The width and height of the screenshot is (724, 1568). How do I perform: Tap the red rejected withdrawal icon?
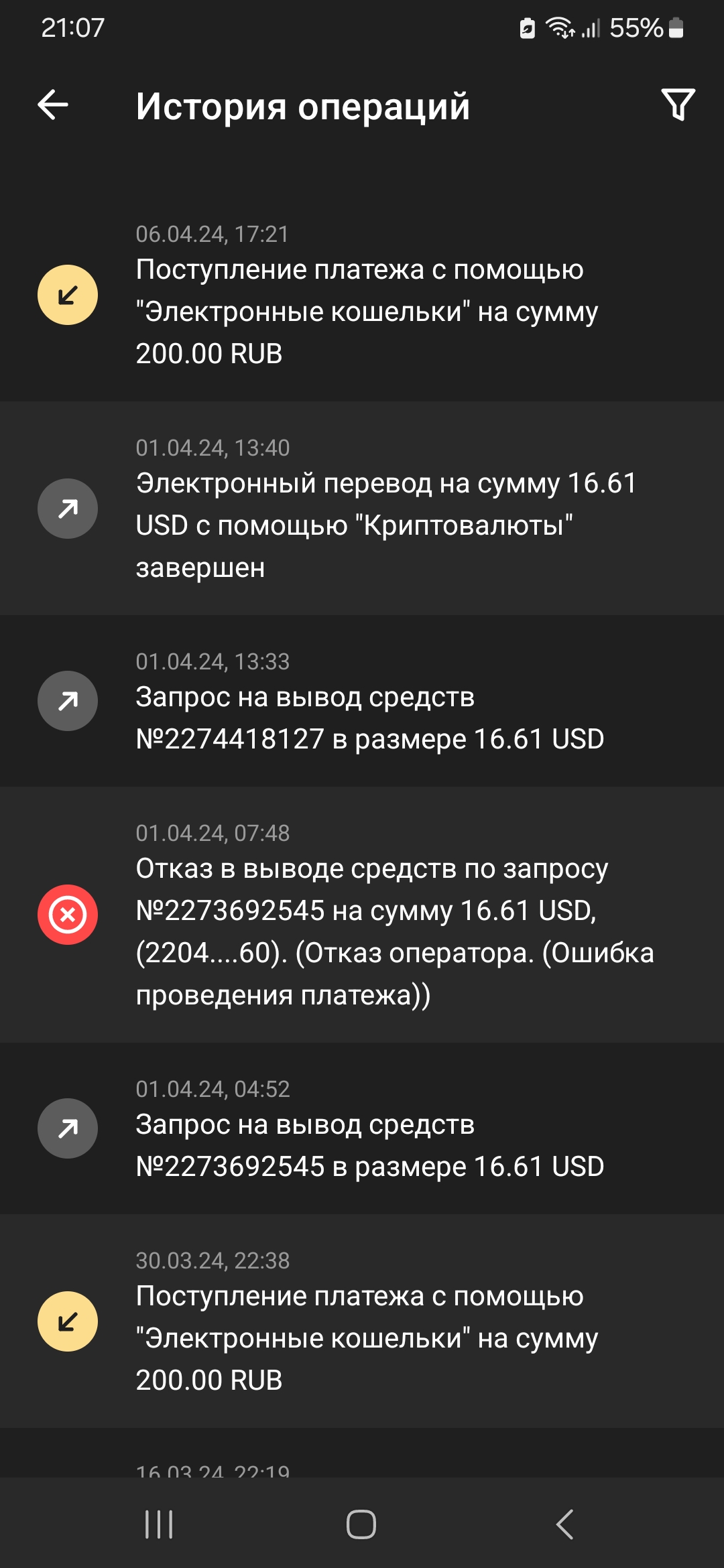pyautogui.click(x=67, y=913)
